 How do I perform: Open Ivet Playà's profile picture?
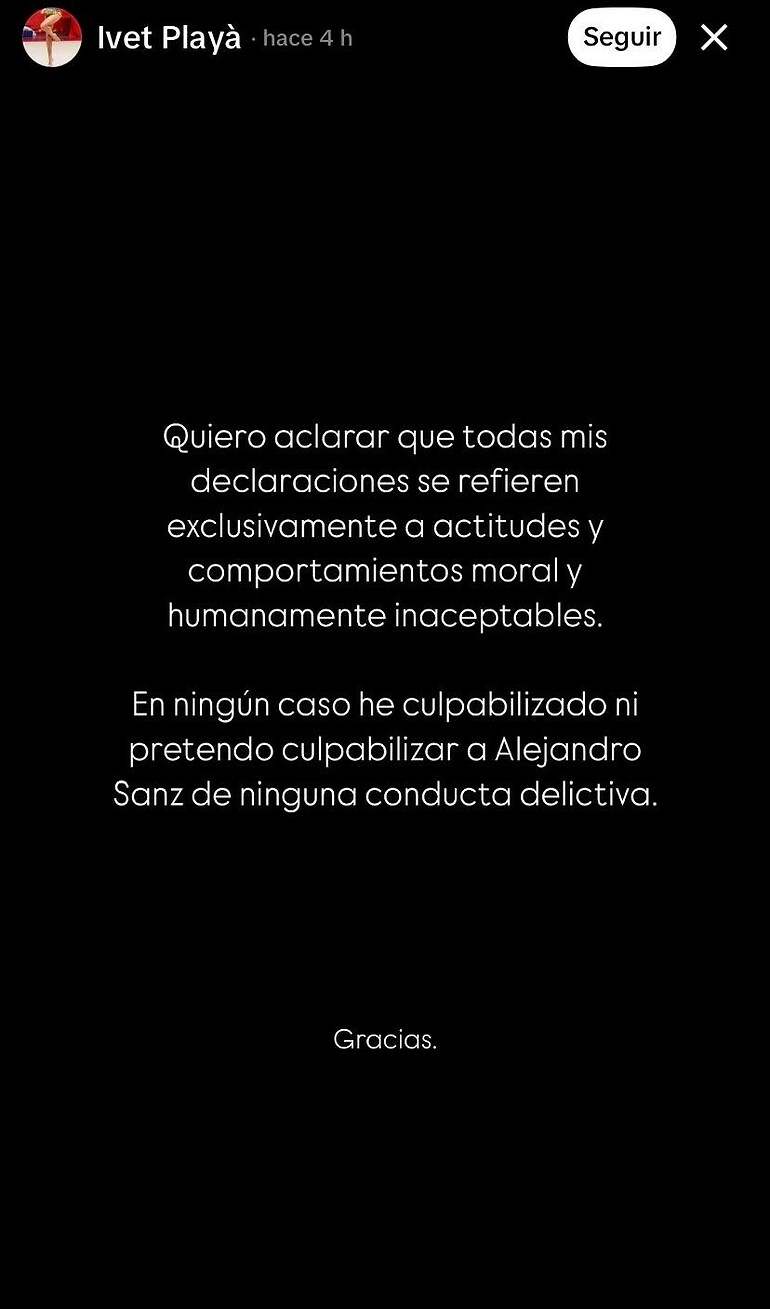pos(52,38)
